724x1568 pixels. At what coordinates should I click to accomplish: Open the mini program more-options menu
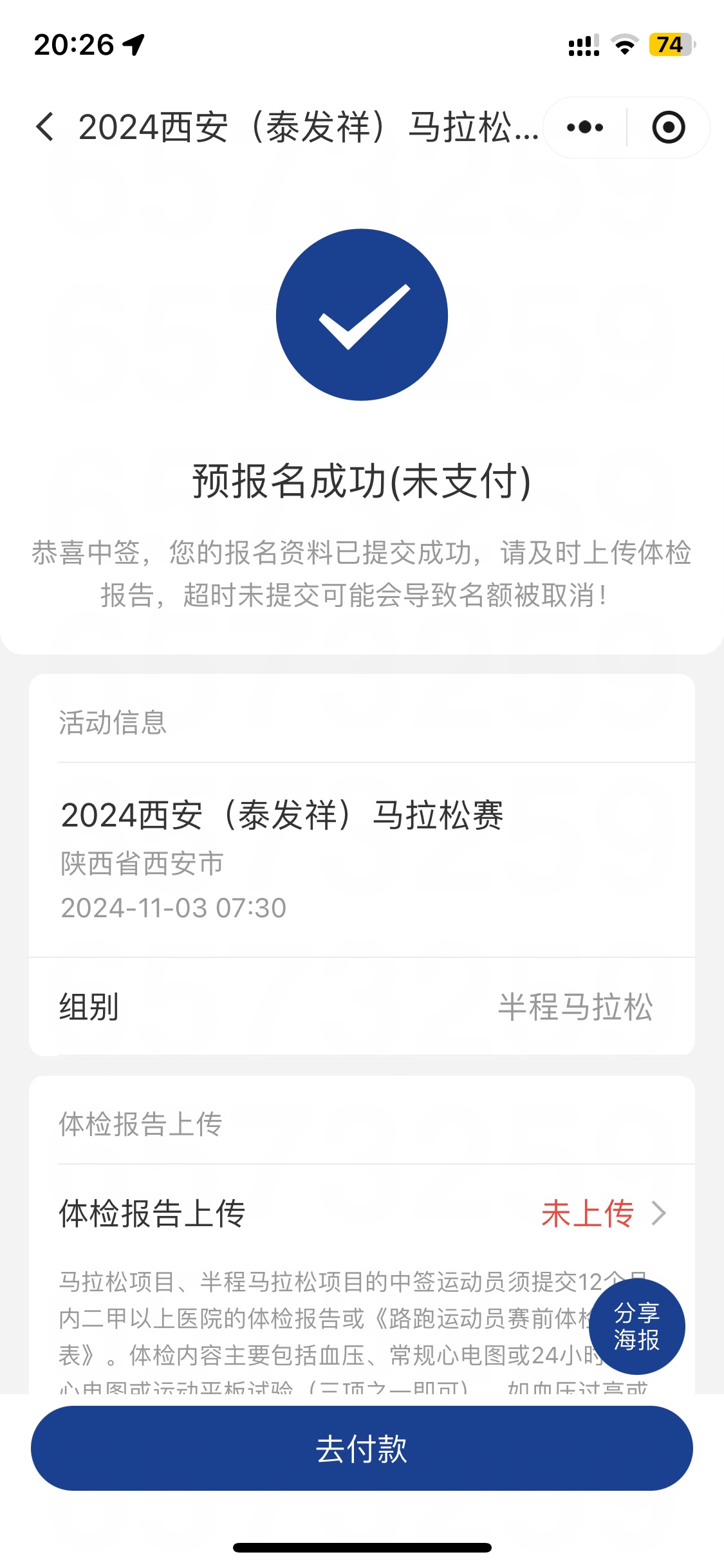[584, 127]
